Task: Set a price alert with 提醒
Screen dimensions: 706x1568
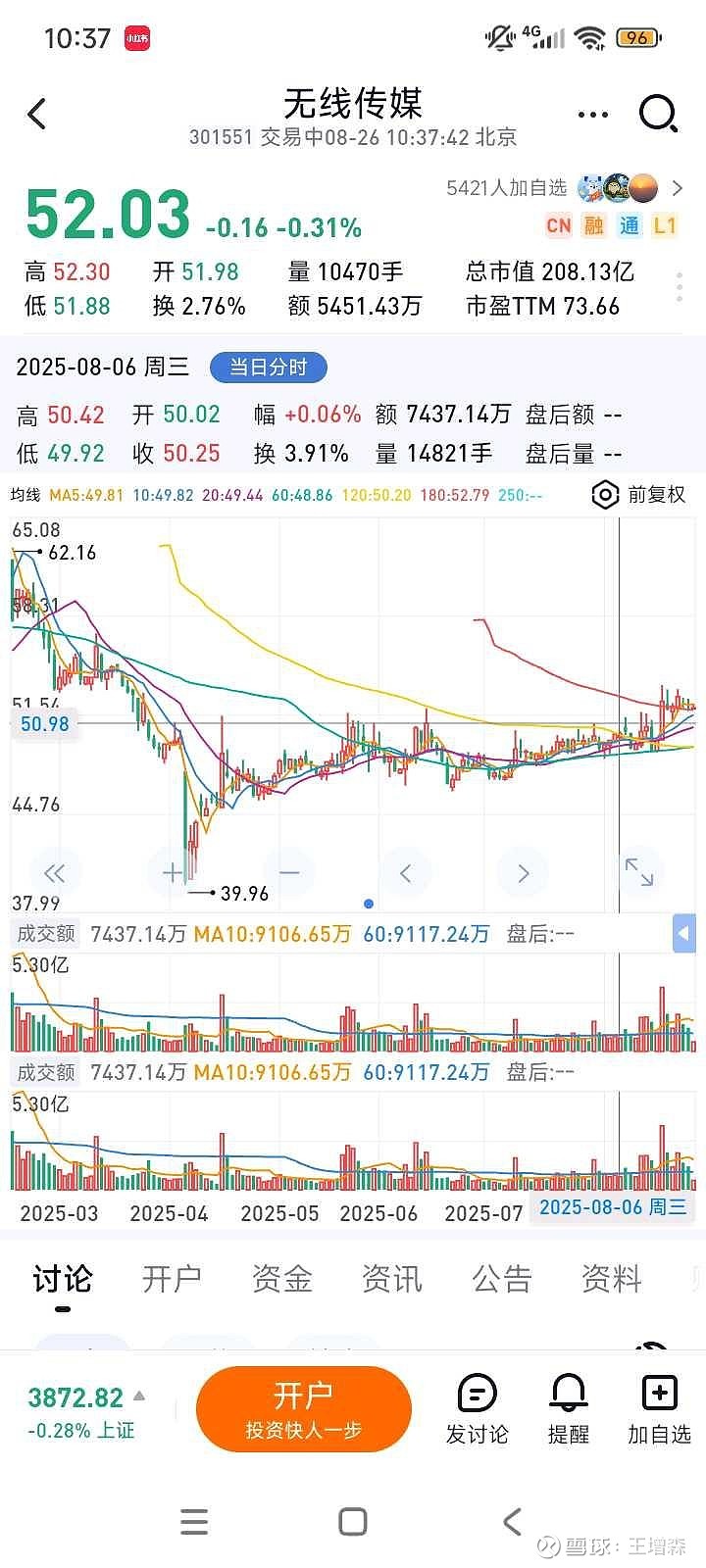Action: pyautogui.click(x=568, y=1409)
